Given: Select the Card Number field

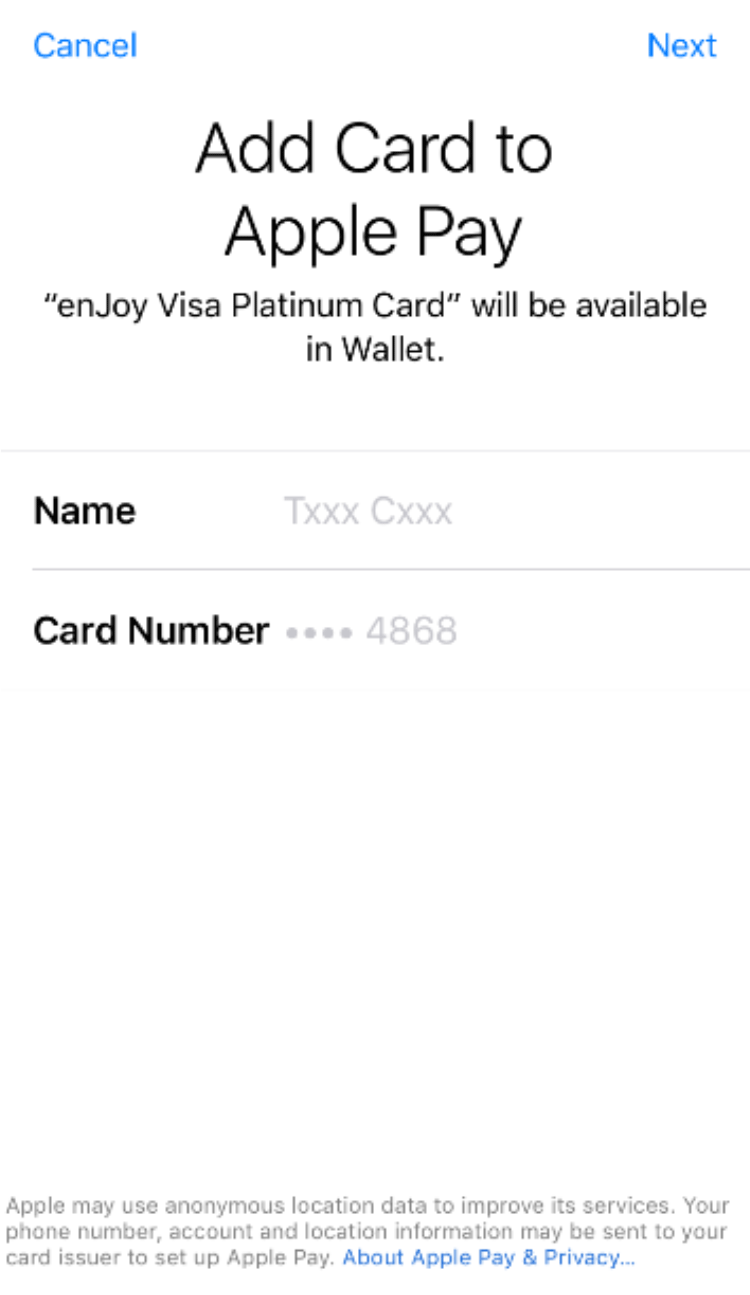Looking at the screenshot, I should 375,630.
